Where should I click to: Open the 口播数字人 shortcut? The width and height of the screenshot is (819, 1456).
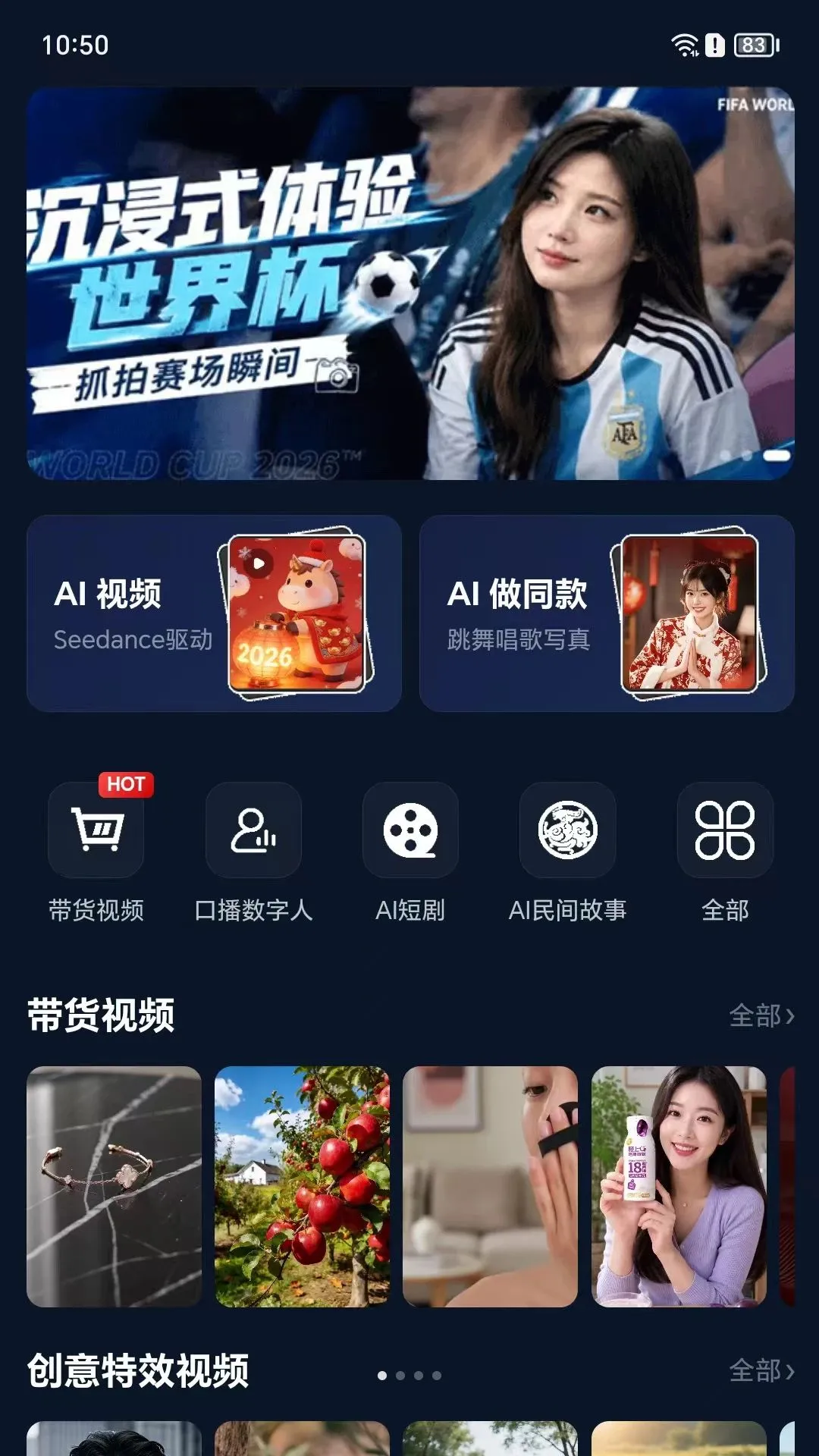click(253, 830)
